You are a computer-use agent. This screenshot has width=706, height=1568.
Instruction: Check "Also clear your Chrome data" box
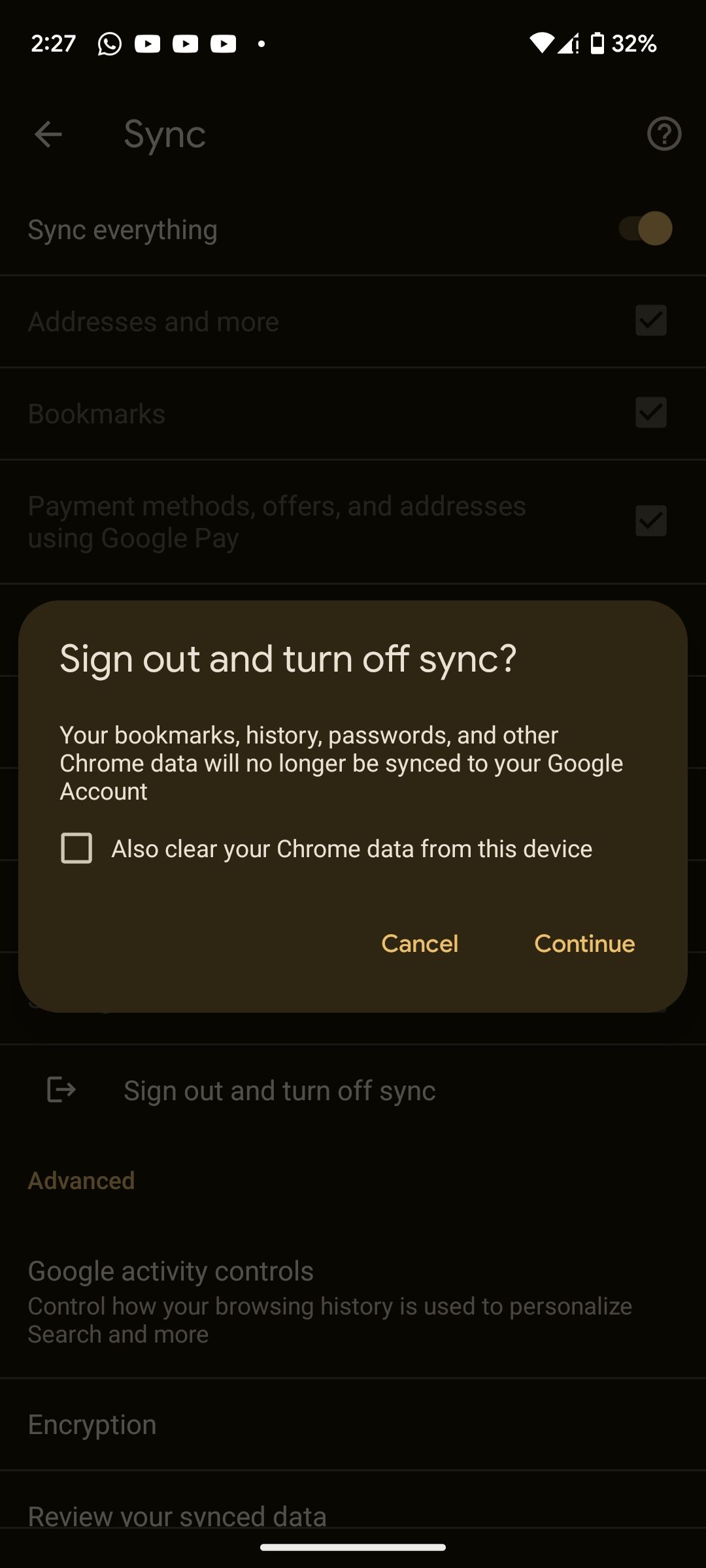(x=76, y=848)
